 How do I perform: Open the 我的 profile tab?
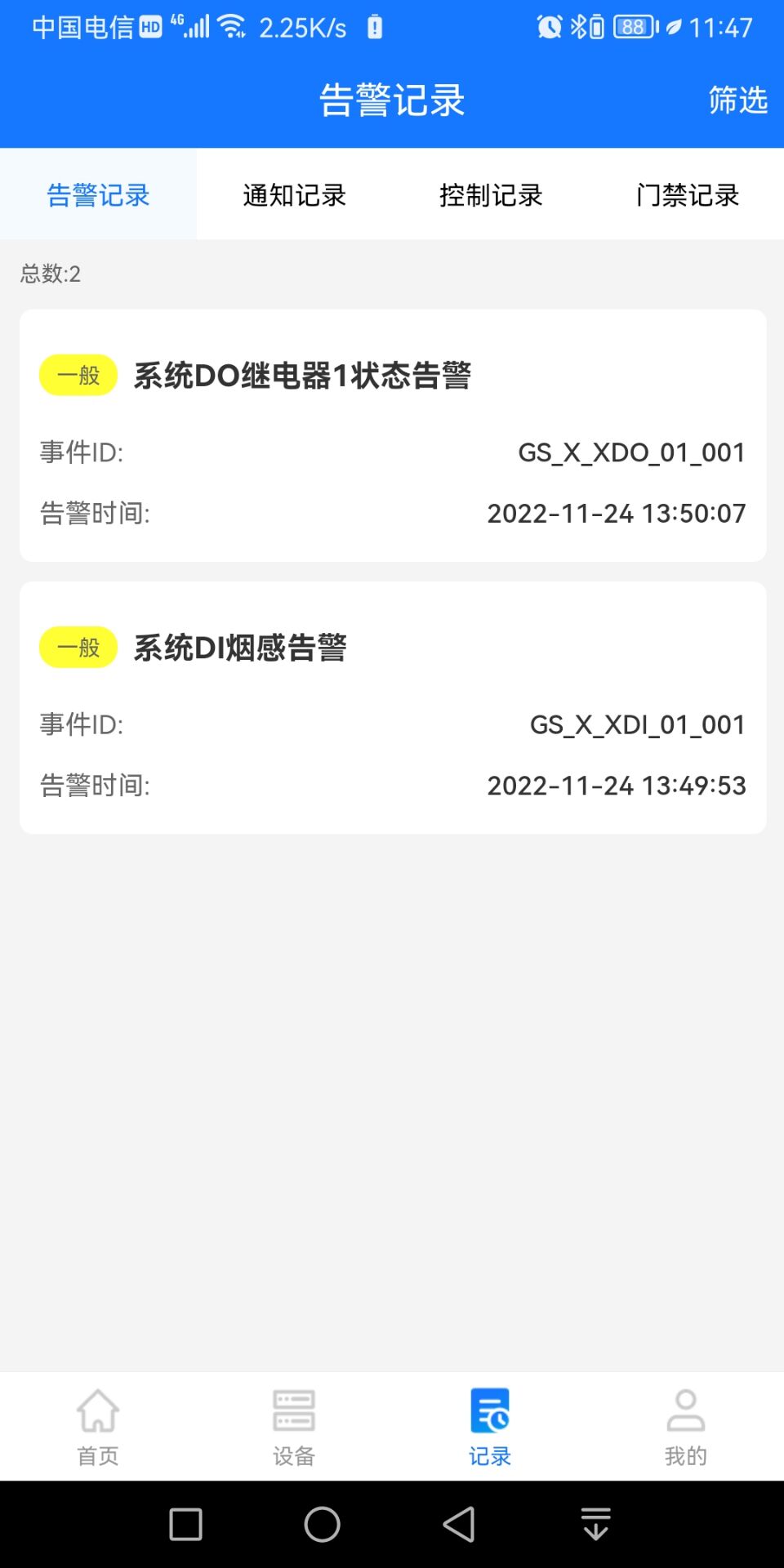(x=685, y=1426)
